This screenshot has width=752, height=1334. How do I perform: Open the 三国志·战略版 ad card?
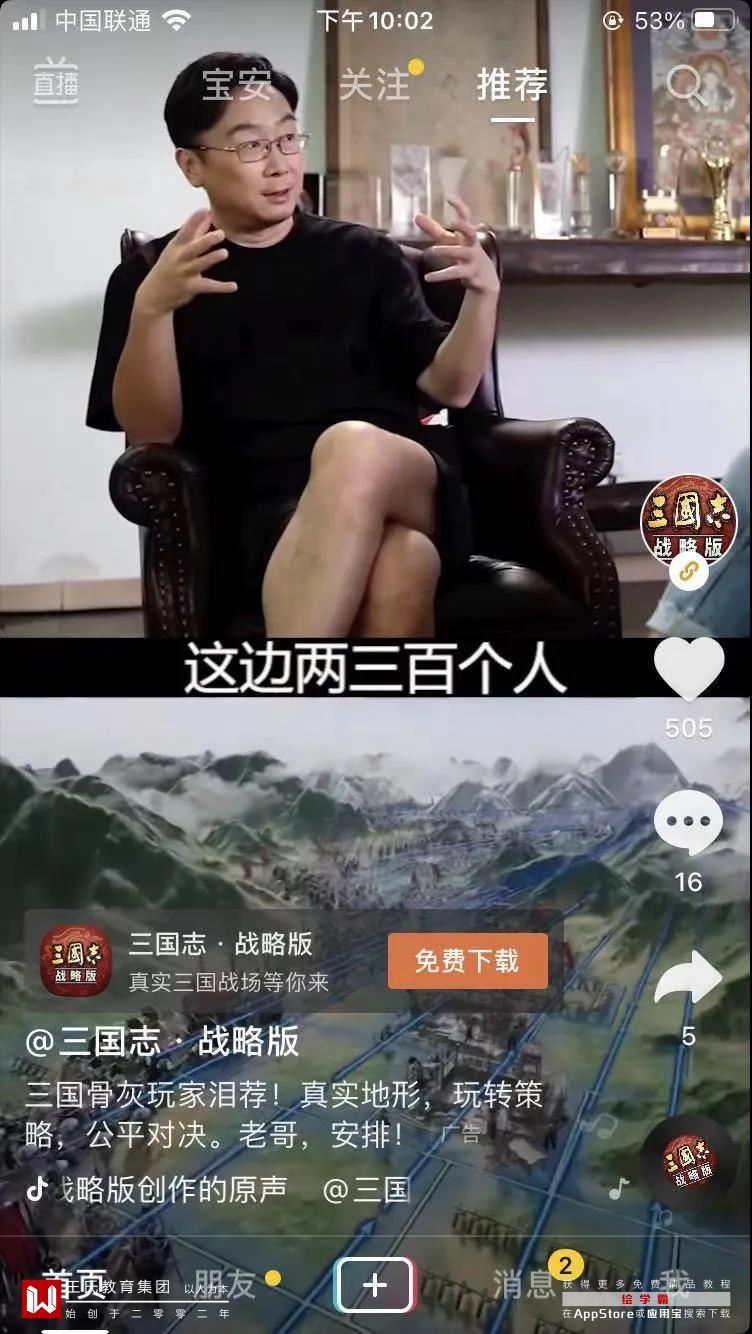pyautogui.click(x=220, y=961)
